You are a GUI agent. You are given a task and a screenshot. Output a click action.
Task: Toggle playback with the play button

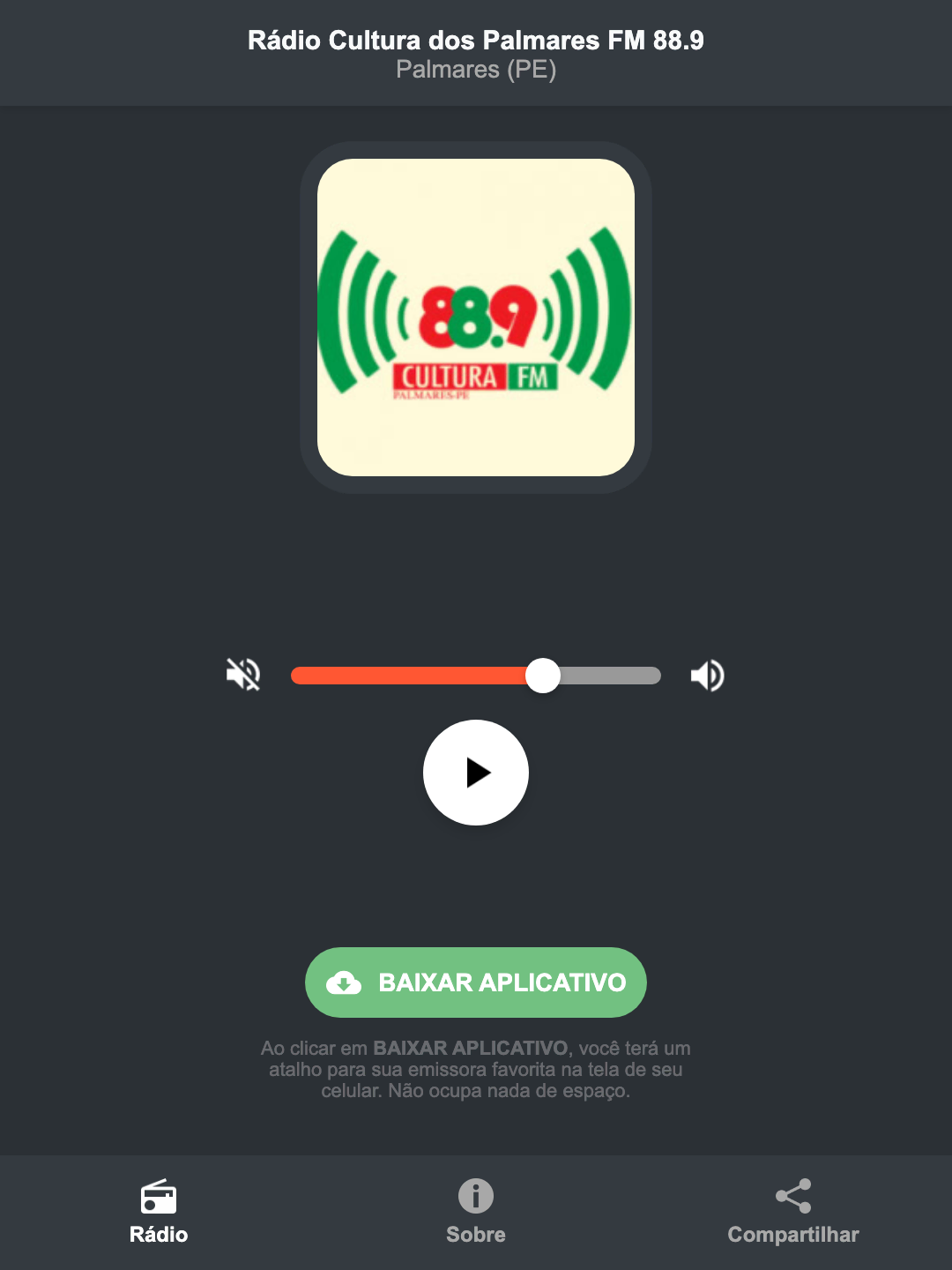[x=476, y=773]
